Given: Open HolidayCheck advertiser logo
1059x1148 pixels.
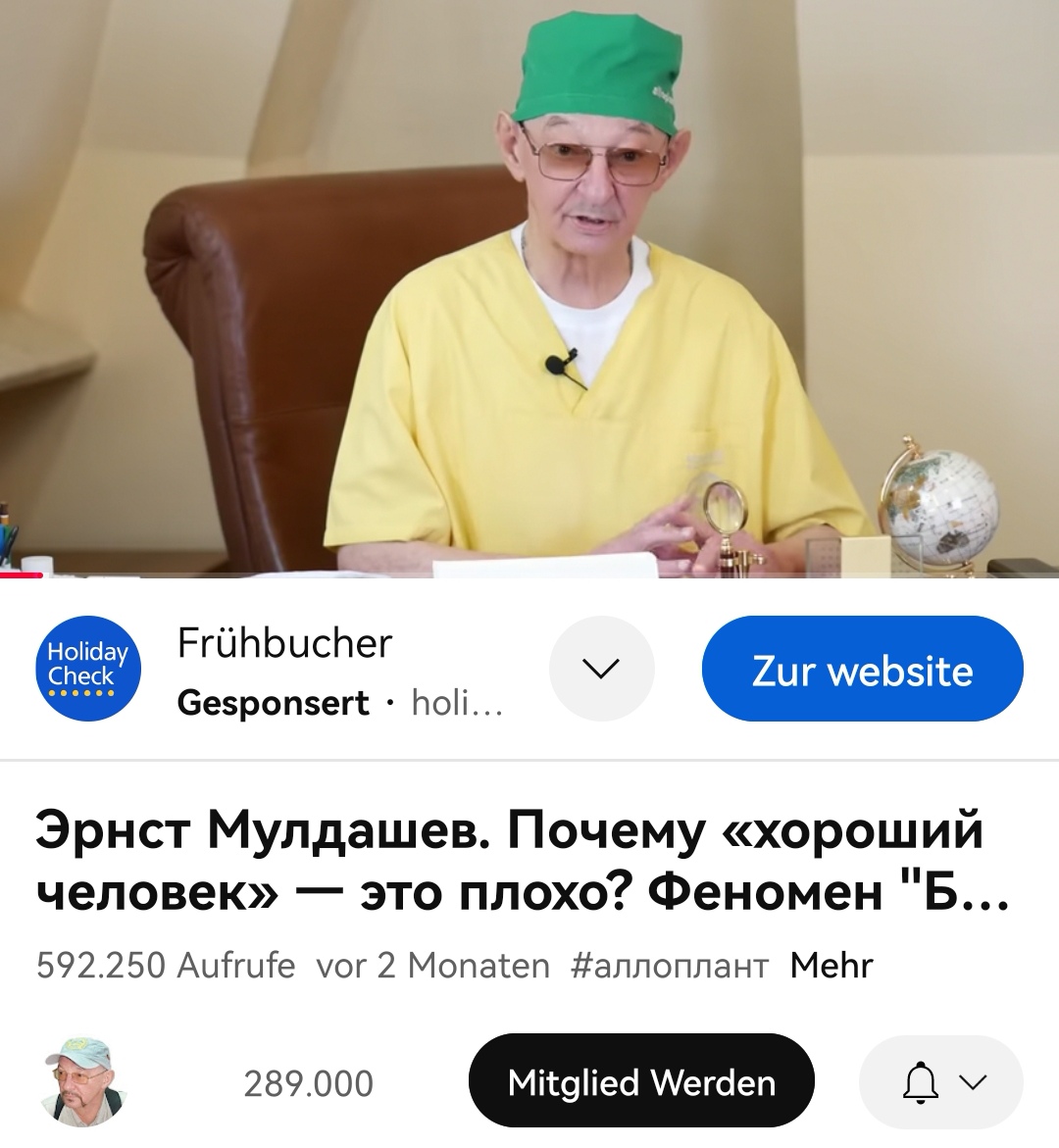Looking at the screenshot, I should click(x=88, y=669).
